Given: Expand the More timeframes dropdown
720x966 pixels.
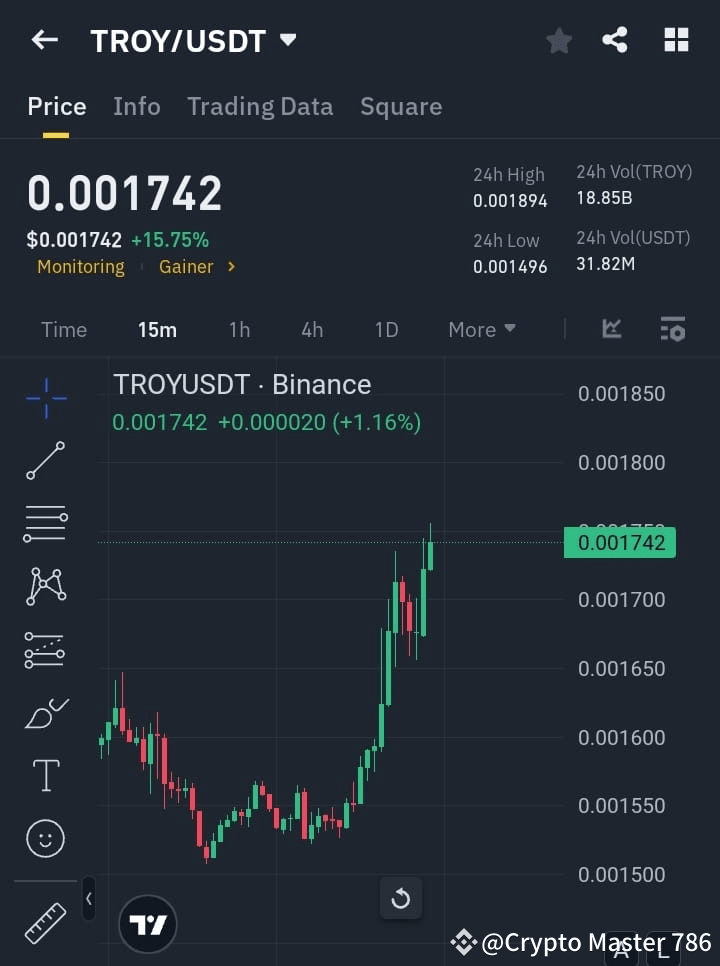Looking at the screenshot, I should [481, 330].
